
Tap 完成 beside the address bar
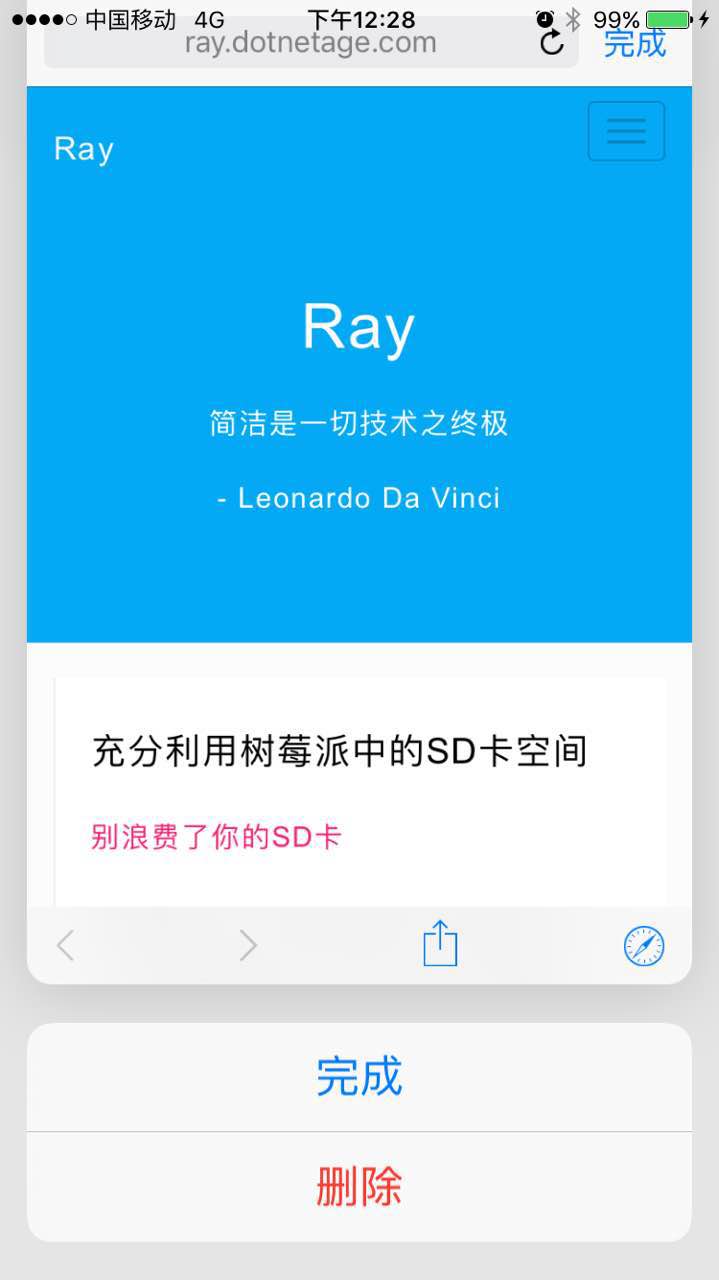tap(635, 43)
